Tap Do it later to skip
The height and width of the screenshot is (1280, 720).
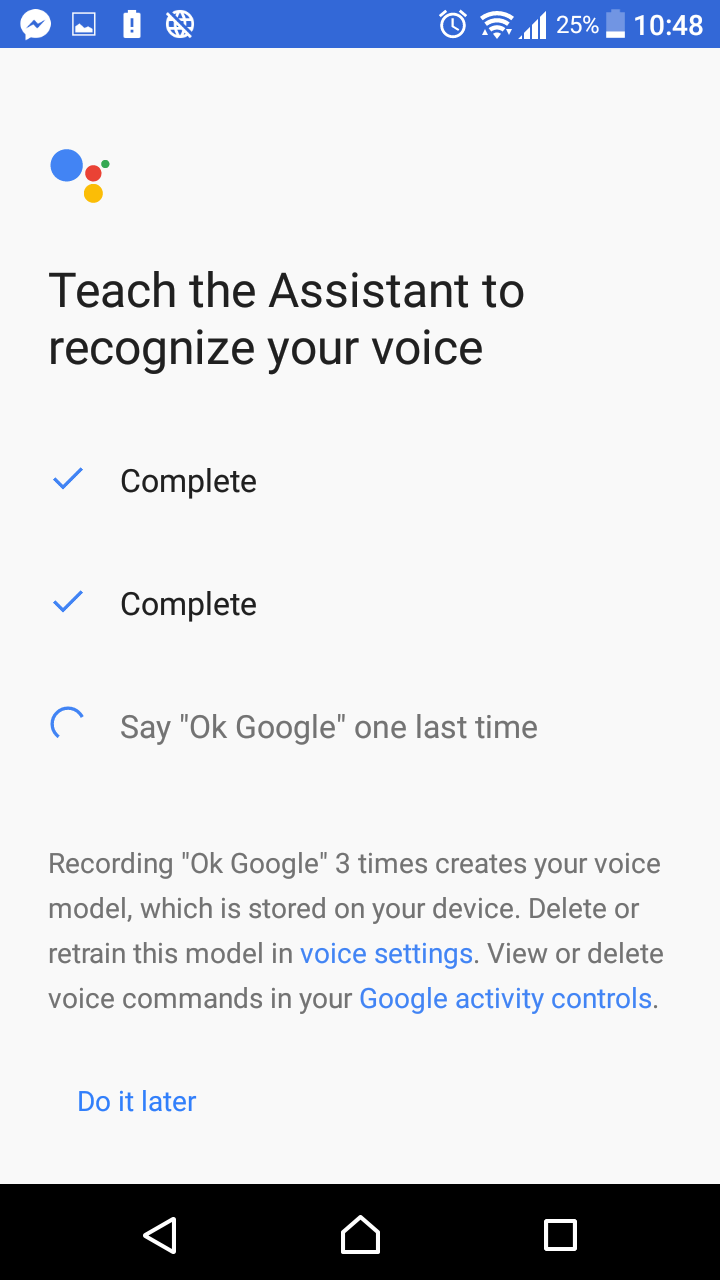point(137,1101)
